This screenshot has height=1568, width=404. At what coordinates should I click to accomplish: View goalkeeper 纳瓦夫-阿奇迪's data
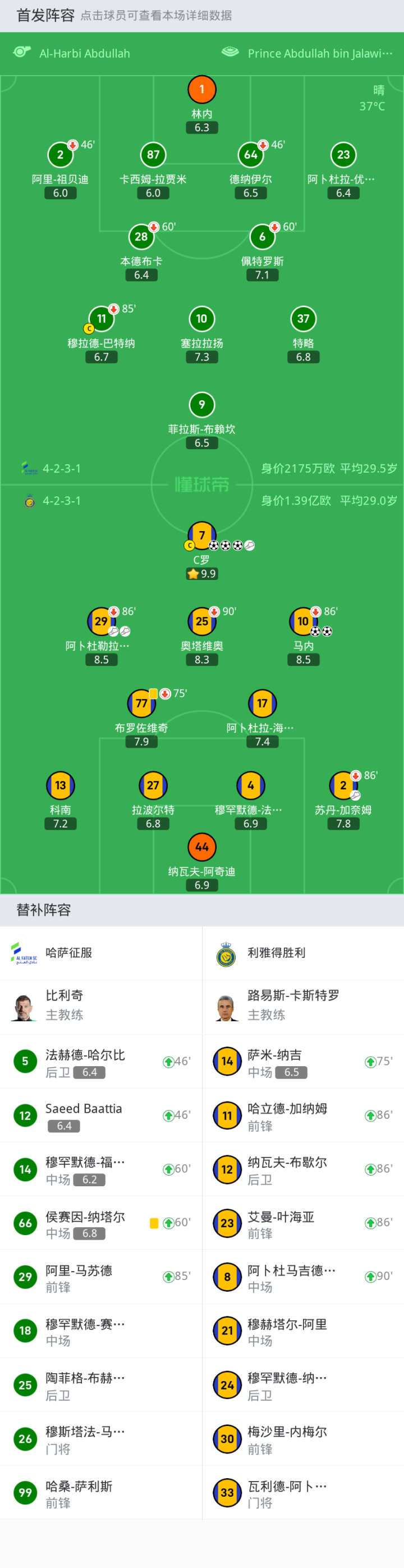point(201,848)
